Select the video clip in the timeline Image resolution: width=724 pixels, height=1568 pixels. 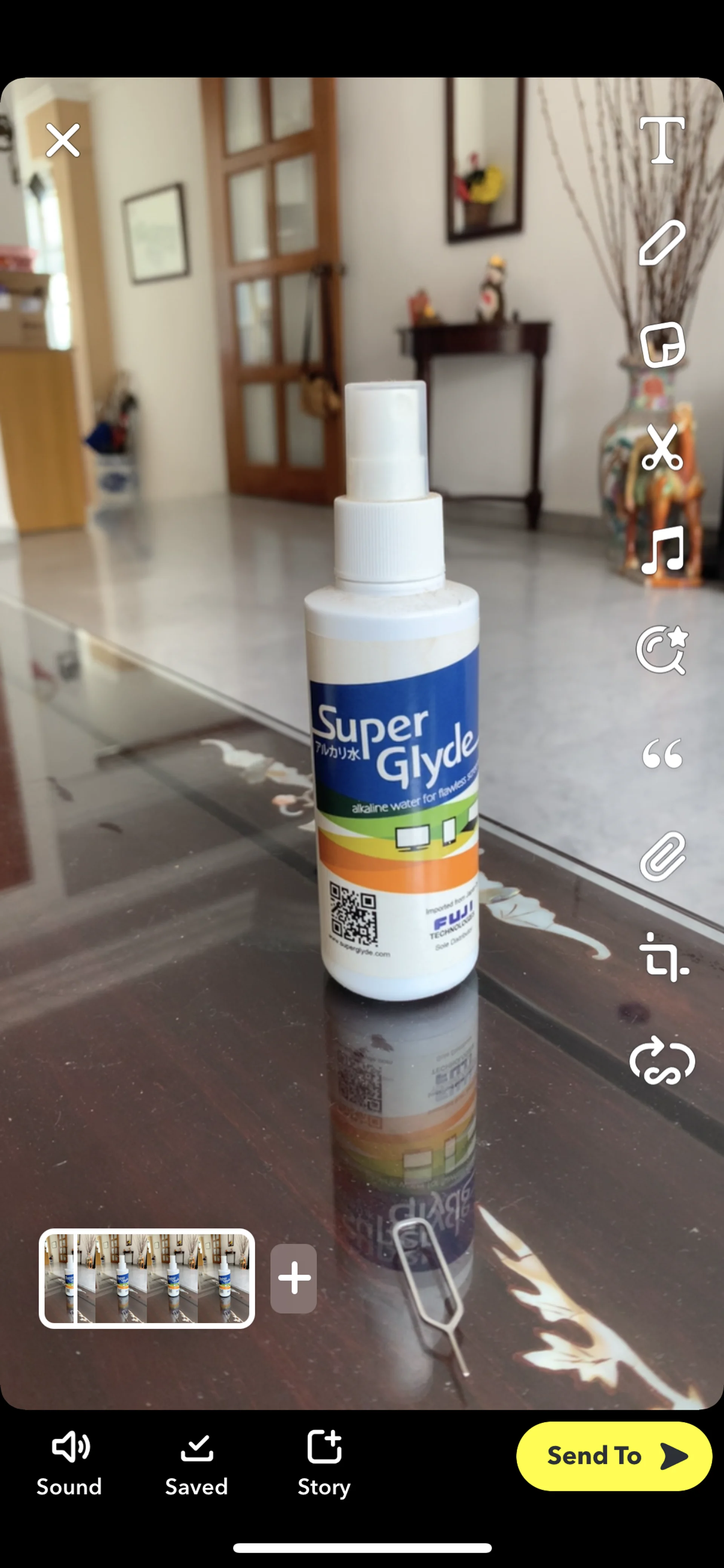147,1278
